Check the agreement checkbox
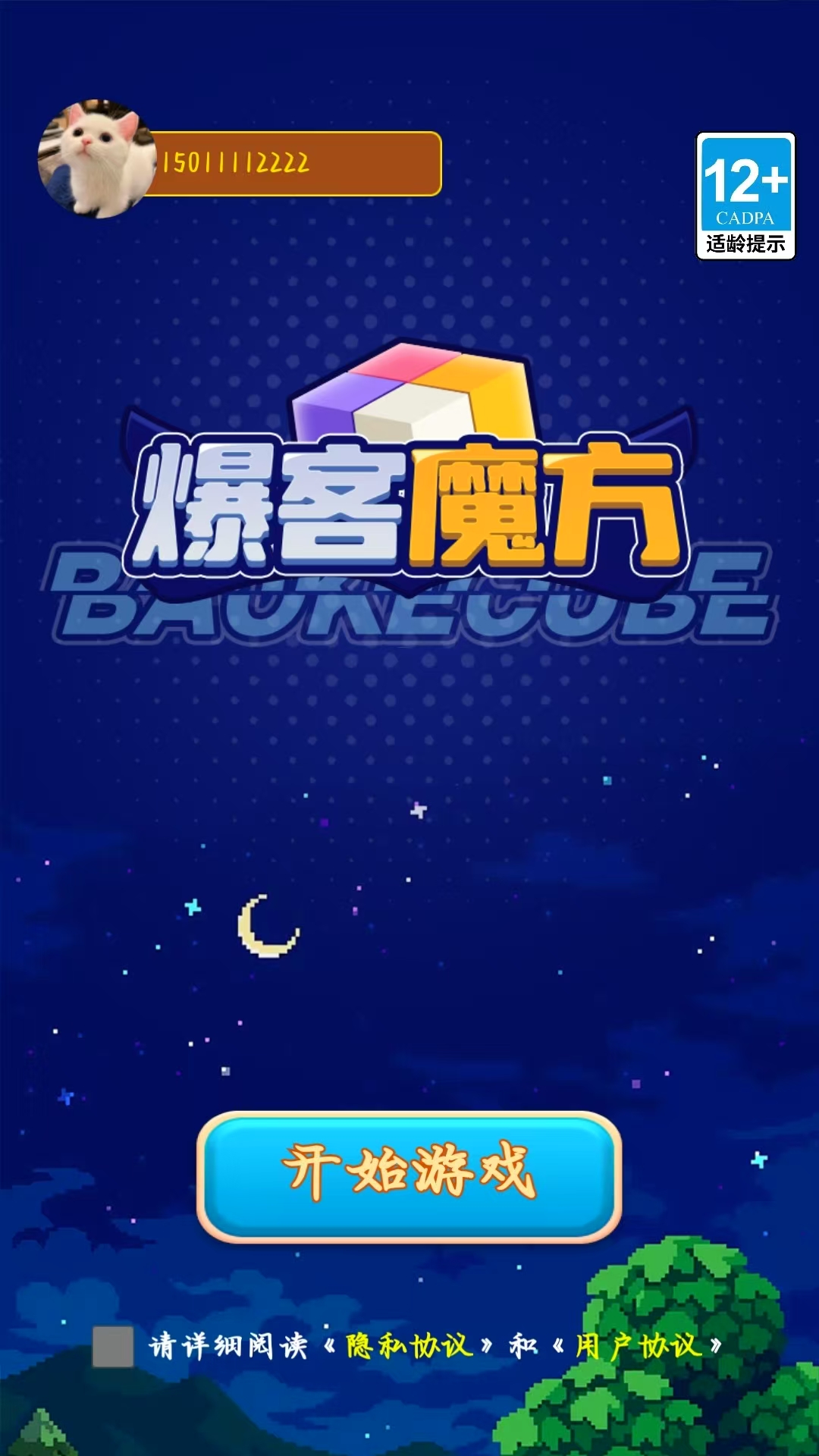Viewport: 819px width, 1456px height. click(113, 1346)
